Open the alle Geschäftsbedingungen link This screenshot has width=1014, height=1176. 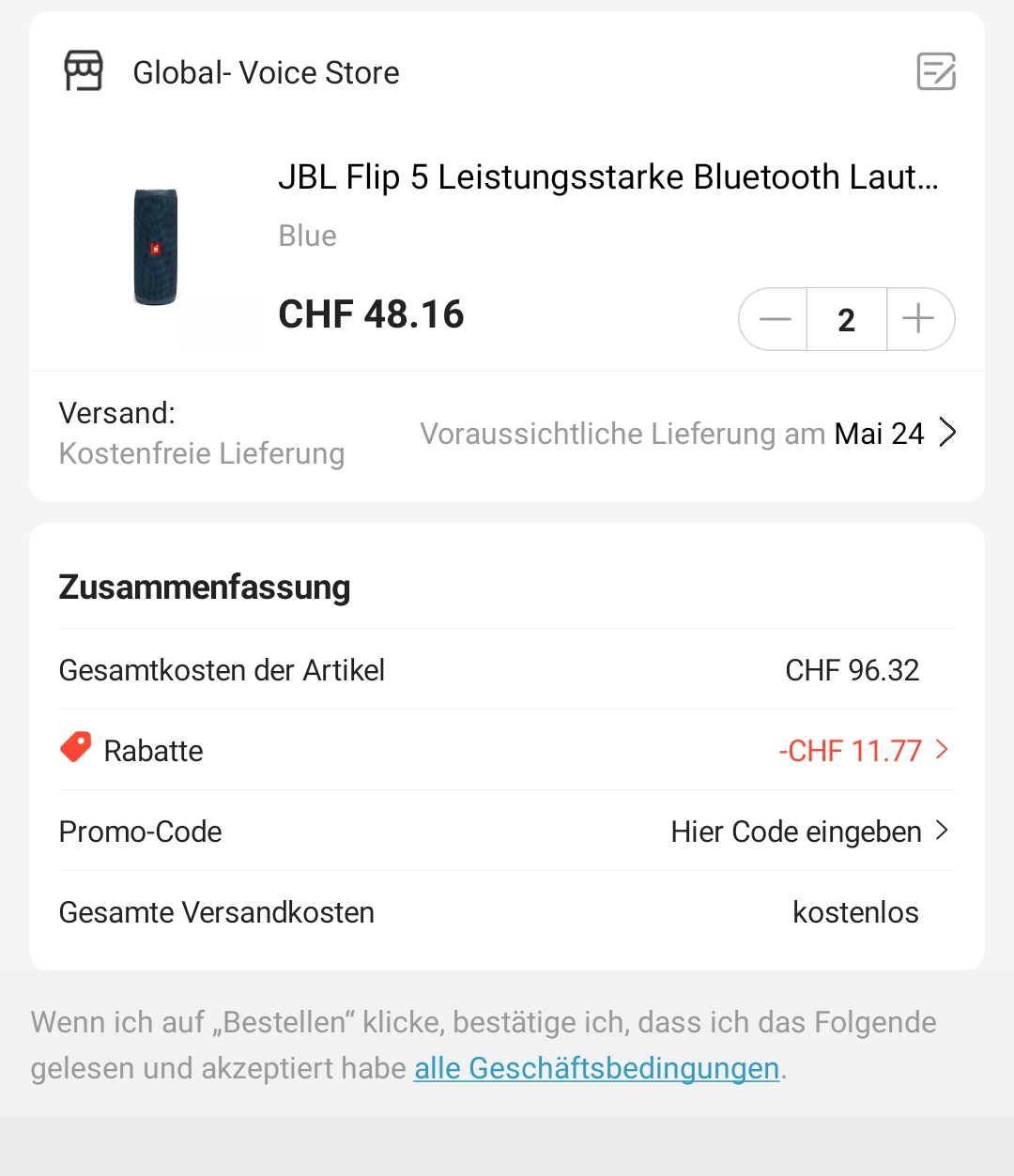(596, 1068)
